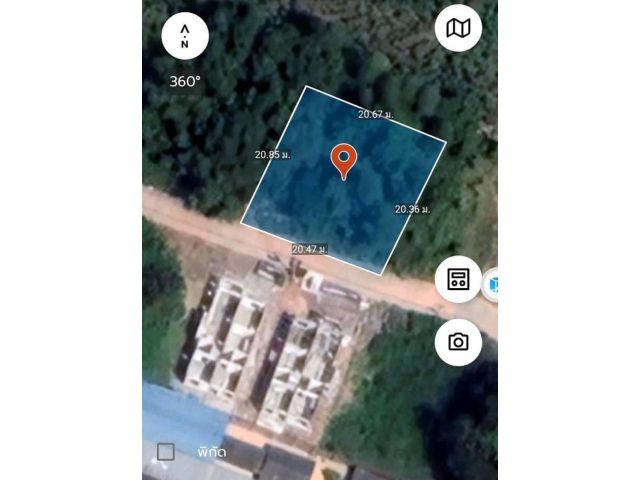Open the land information card button
The image size is (640, 480).
tap(458, 279)
